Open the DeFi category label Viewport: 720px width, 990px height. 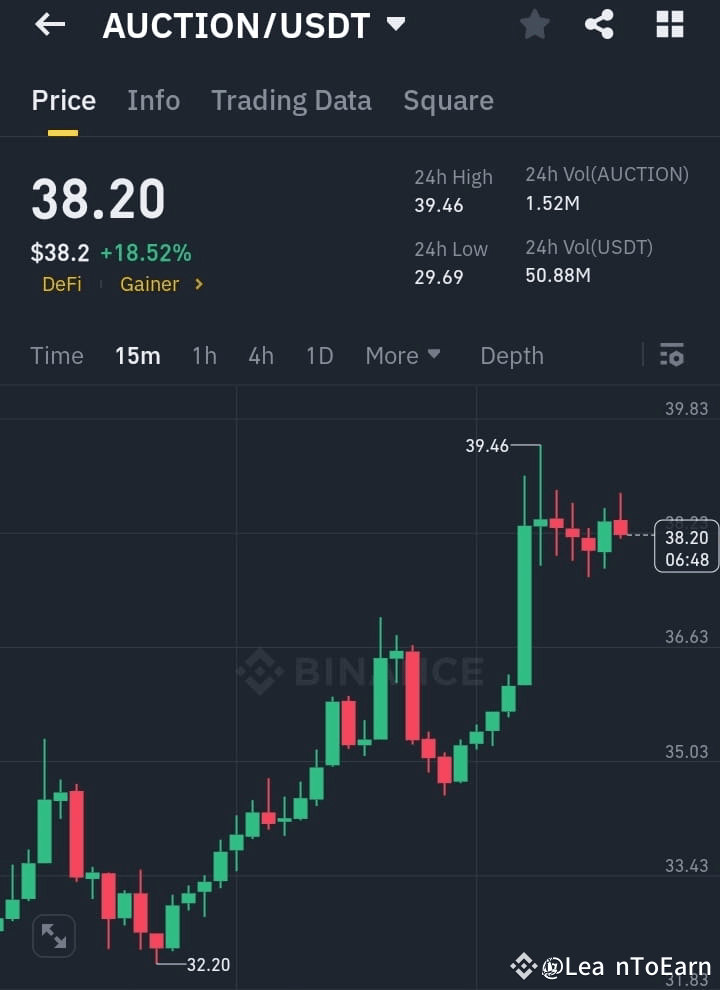62,284
